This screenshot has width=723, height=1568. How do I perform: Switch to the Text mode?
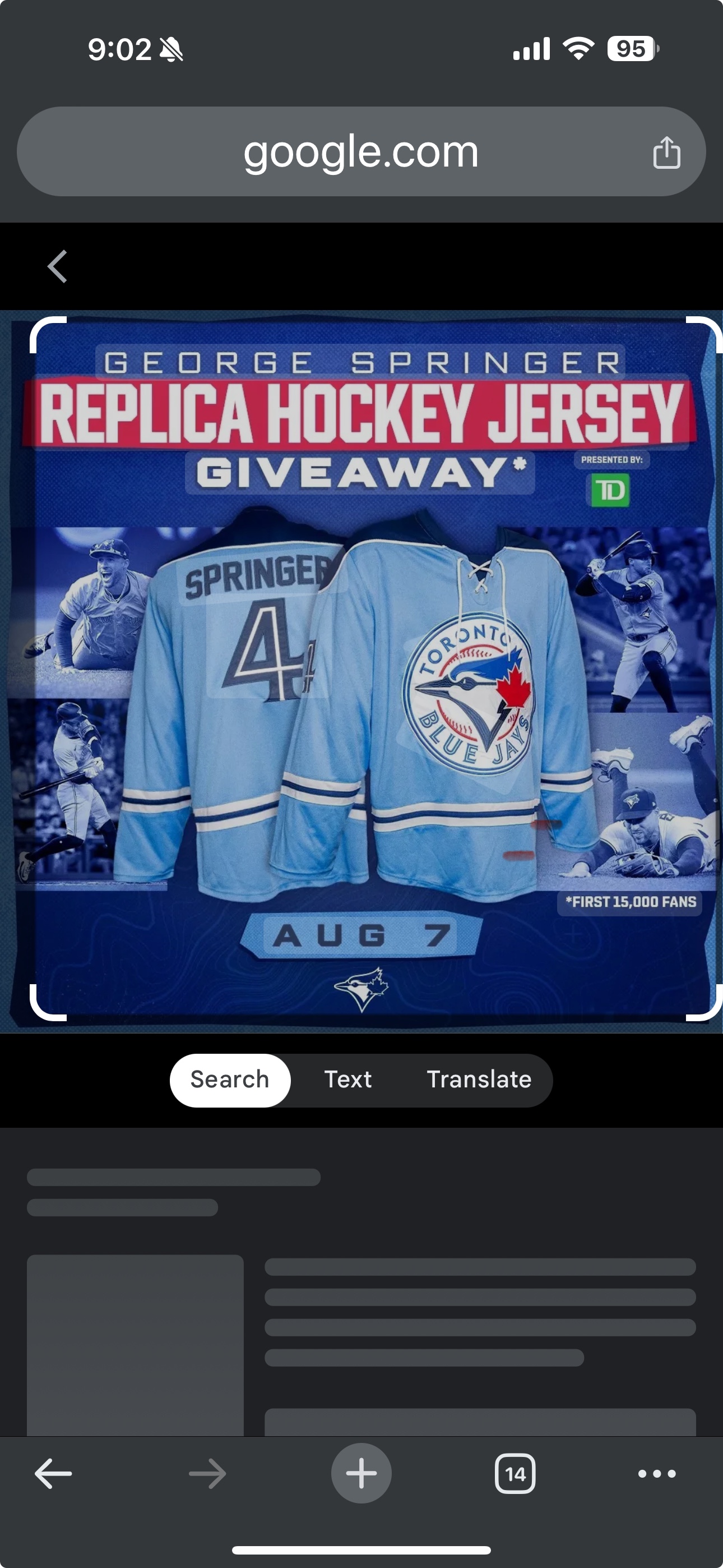(347, 1080)
